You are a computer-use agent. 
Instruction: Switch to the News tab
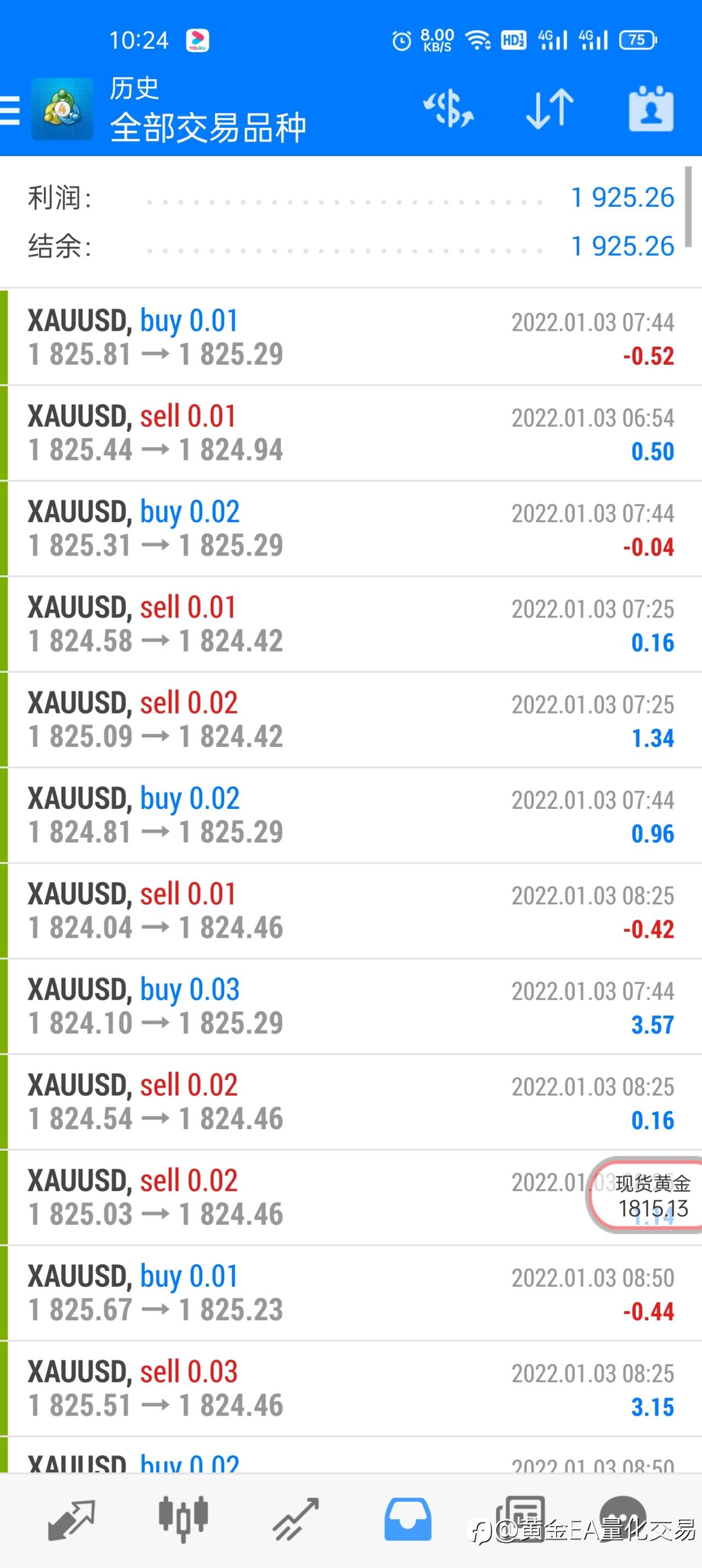519,1519
